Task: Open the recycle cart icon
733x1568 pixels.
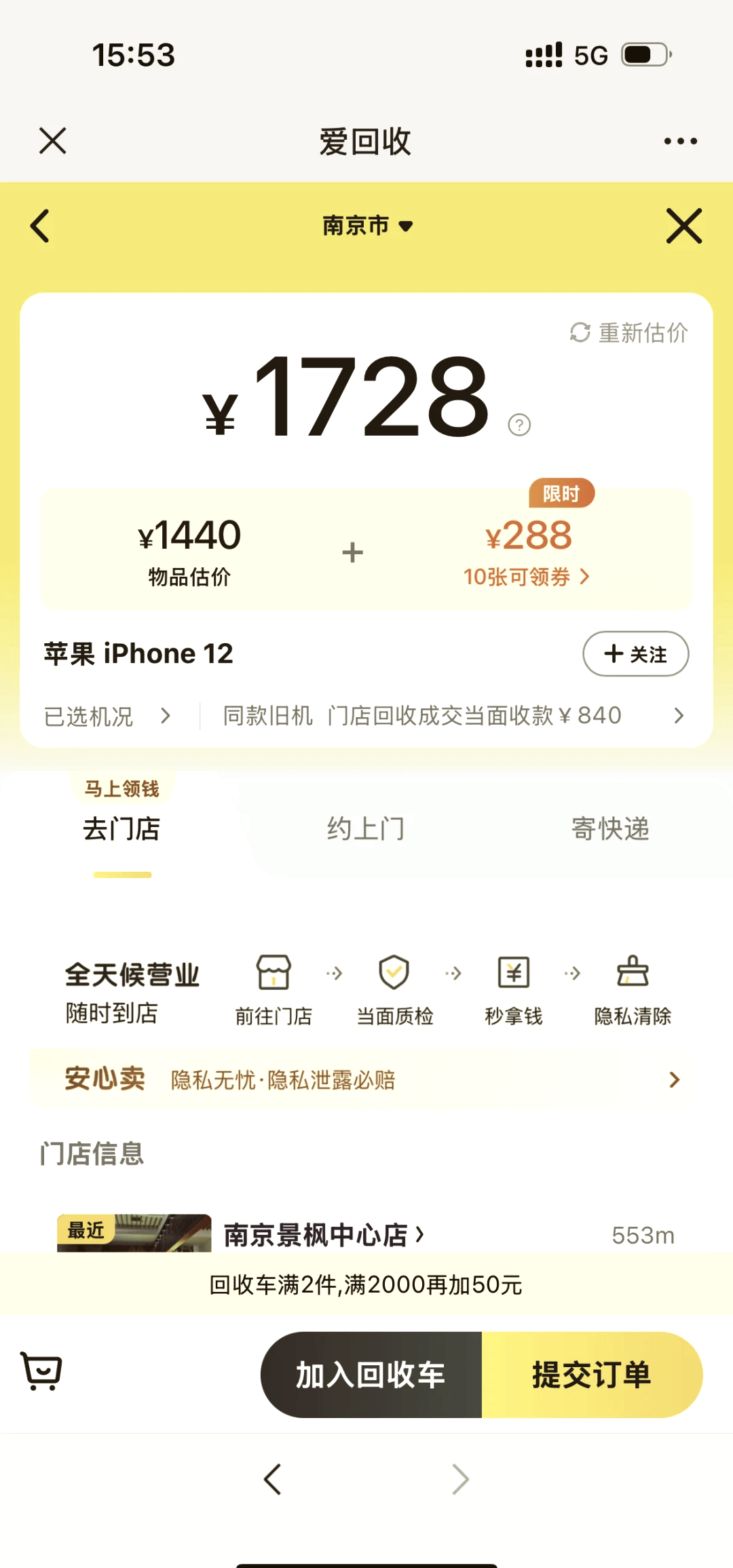Action: point(42,1371)
